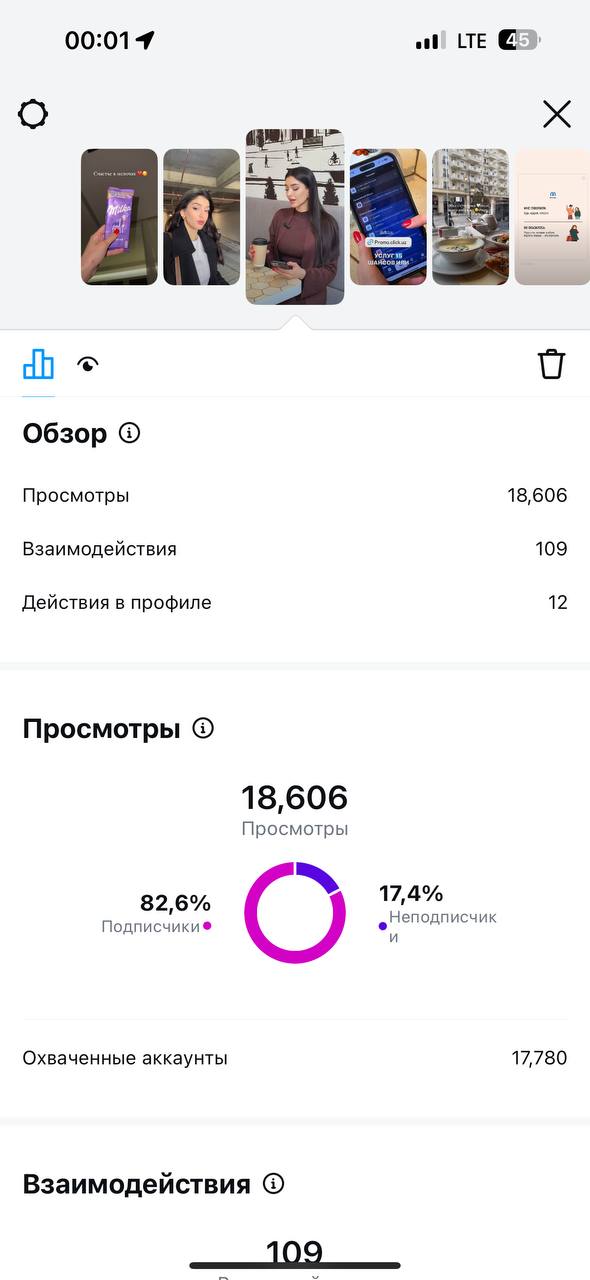Image resolution: width=590 pixels, height=1280 pixels.
Task: Show info about Взаимодействия section
Action: [x=273, y=1184]
